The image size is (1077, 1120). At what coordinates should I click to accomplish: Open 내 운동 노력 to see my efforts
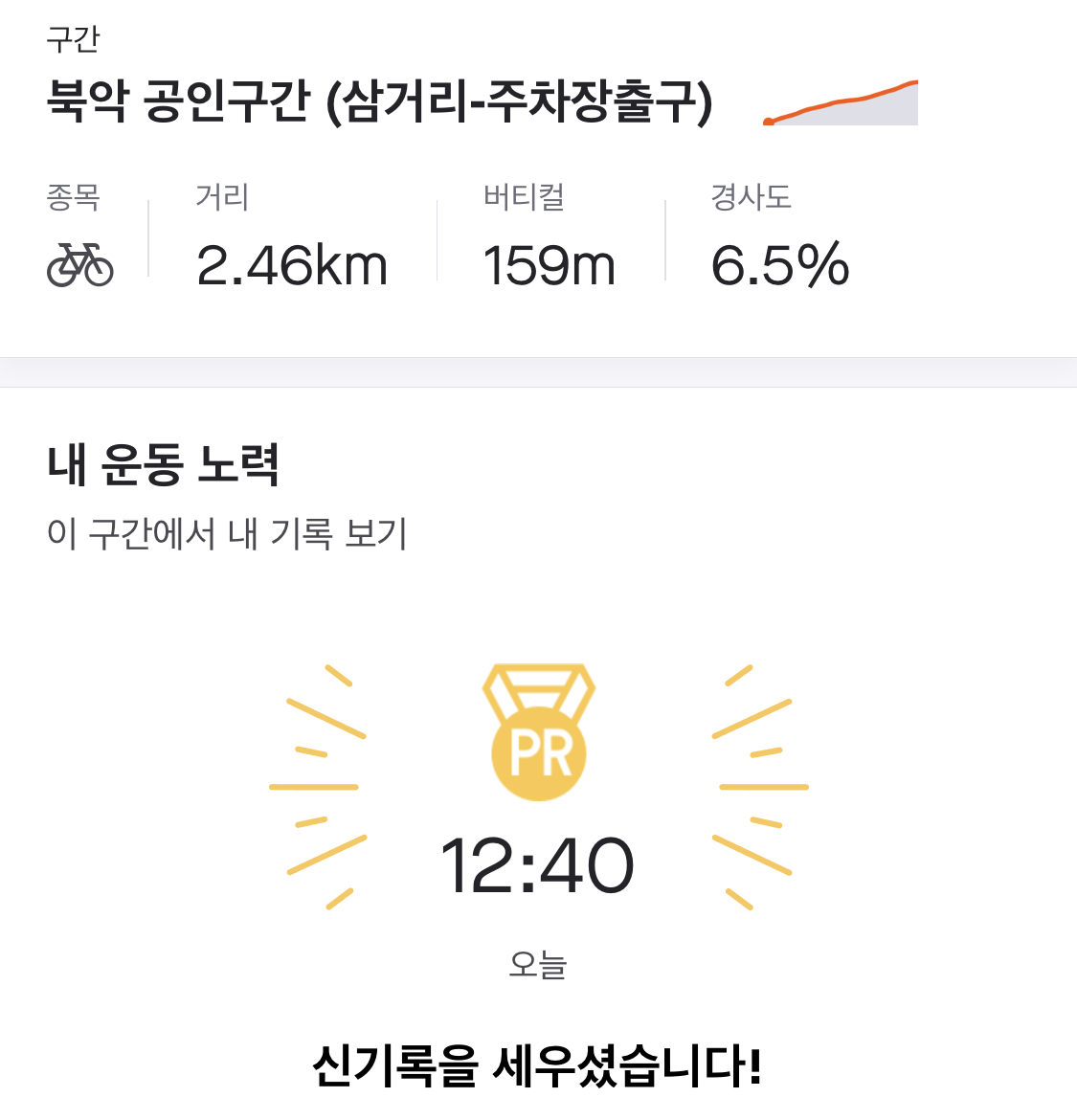(x=163, y=465)
